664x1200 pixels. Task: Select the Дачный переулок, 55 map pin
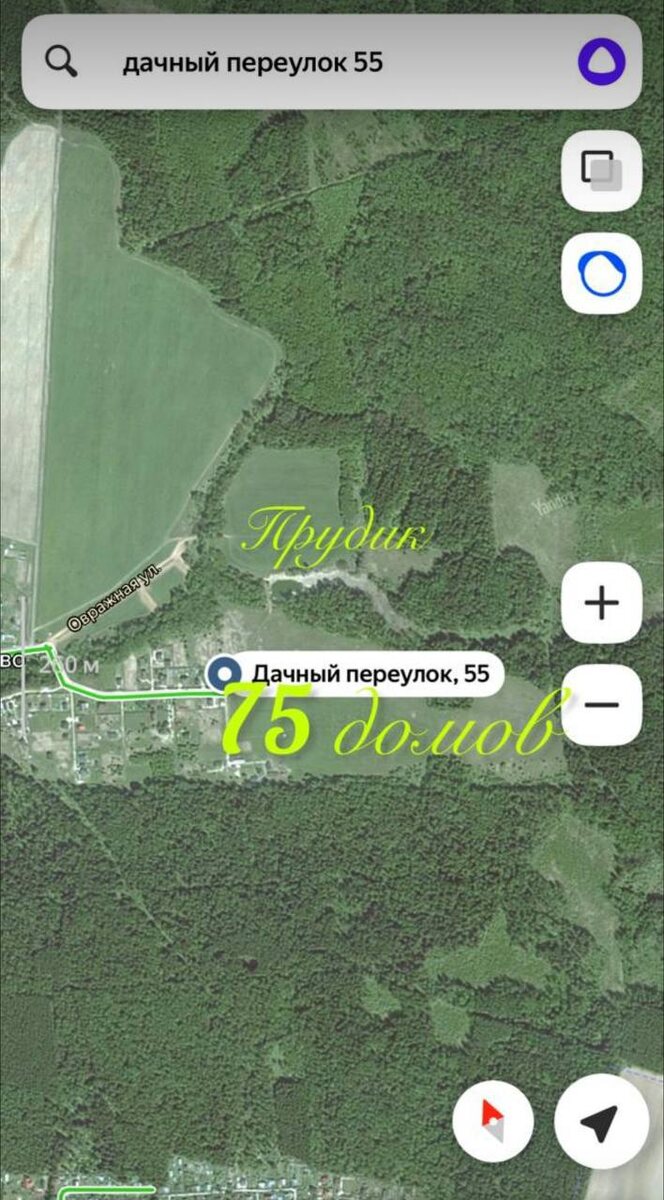click(x=225, y=674)
